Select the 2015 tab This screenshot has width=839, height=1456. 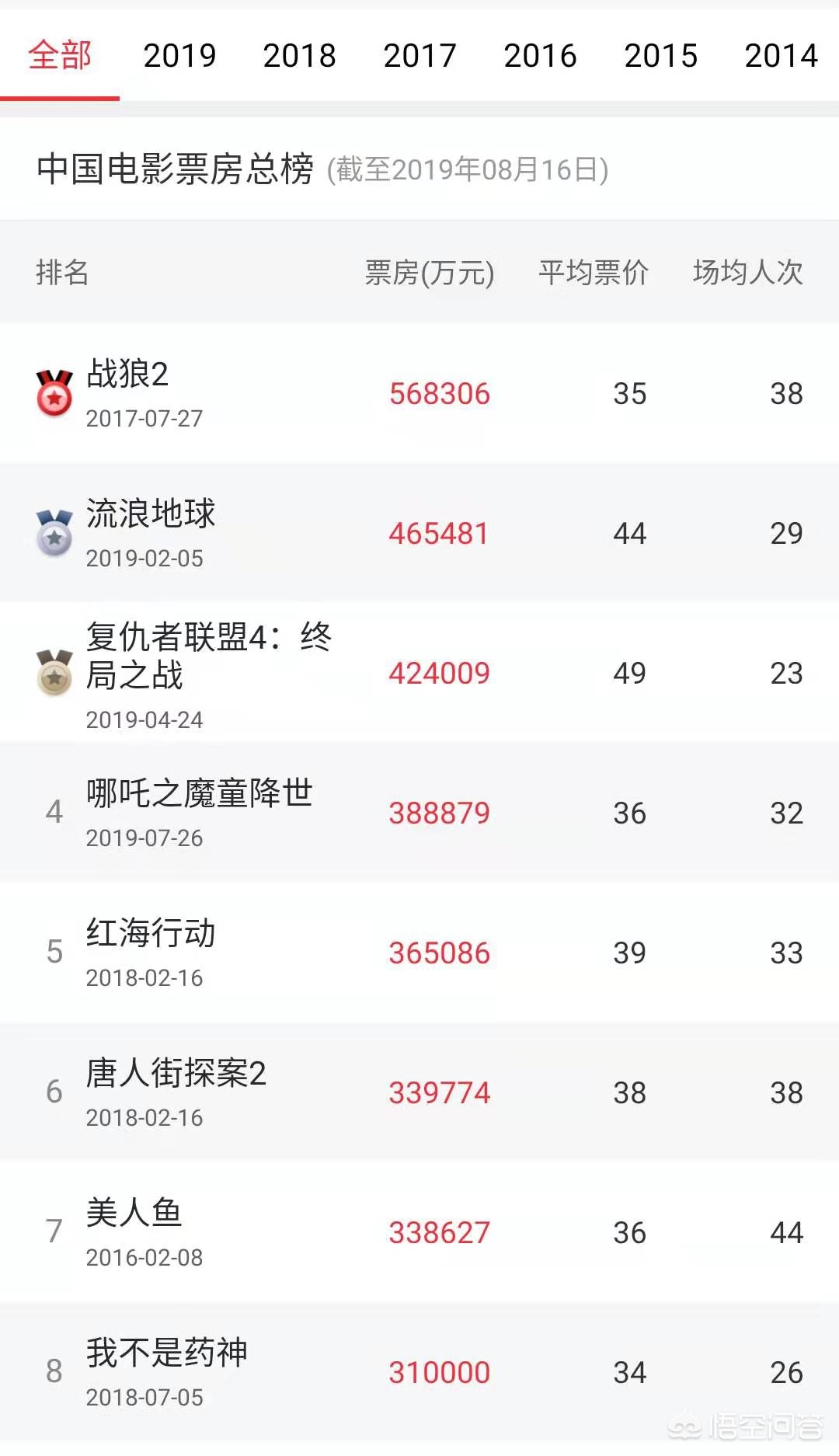[660, 55]
